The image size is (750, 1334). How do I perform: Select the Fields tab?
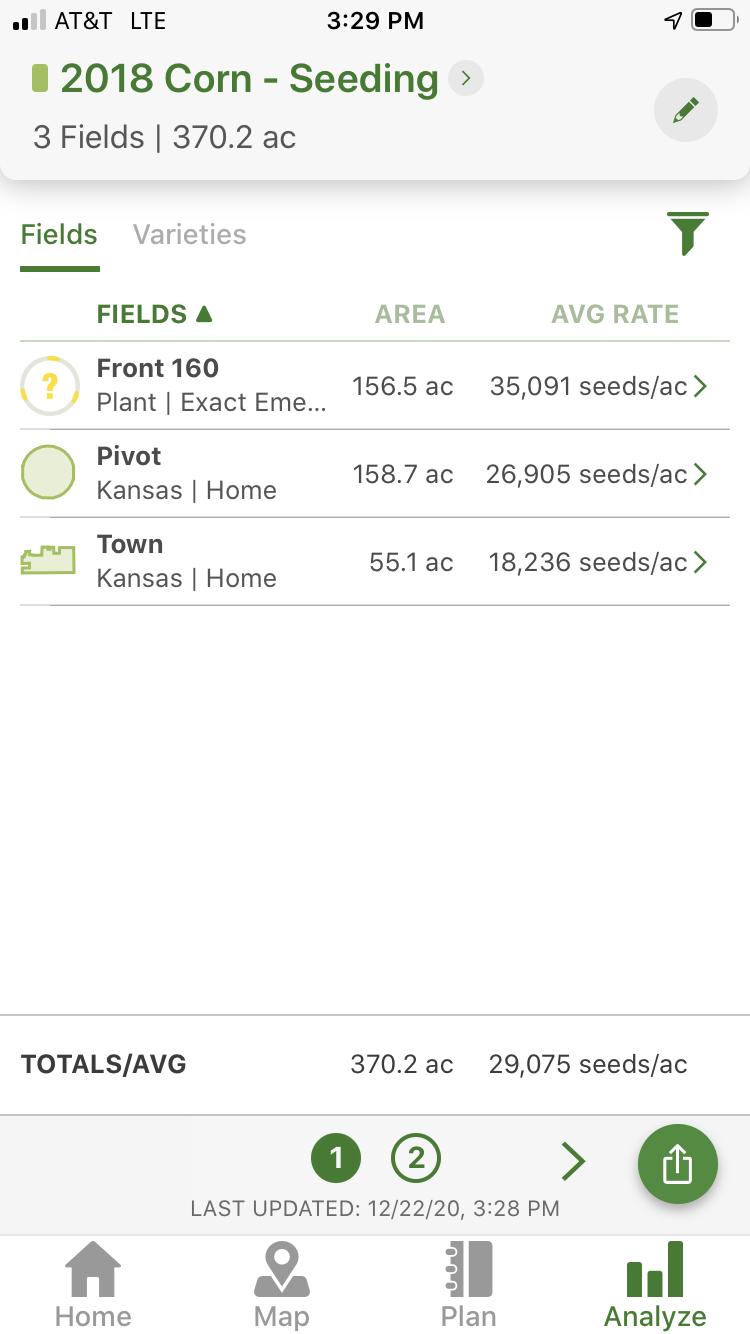tap(59, 235)
